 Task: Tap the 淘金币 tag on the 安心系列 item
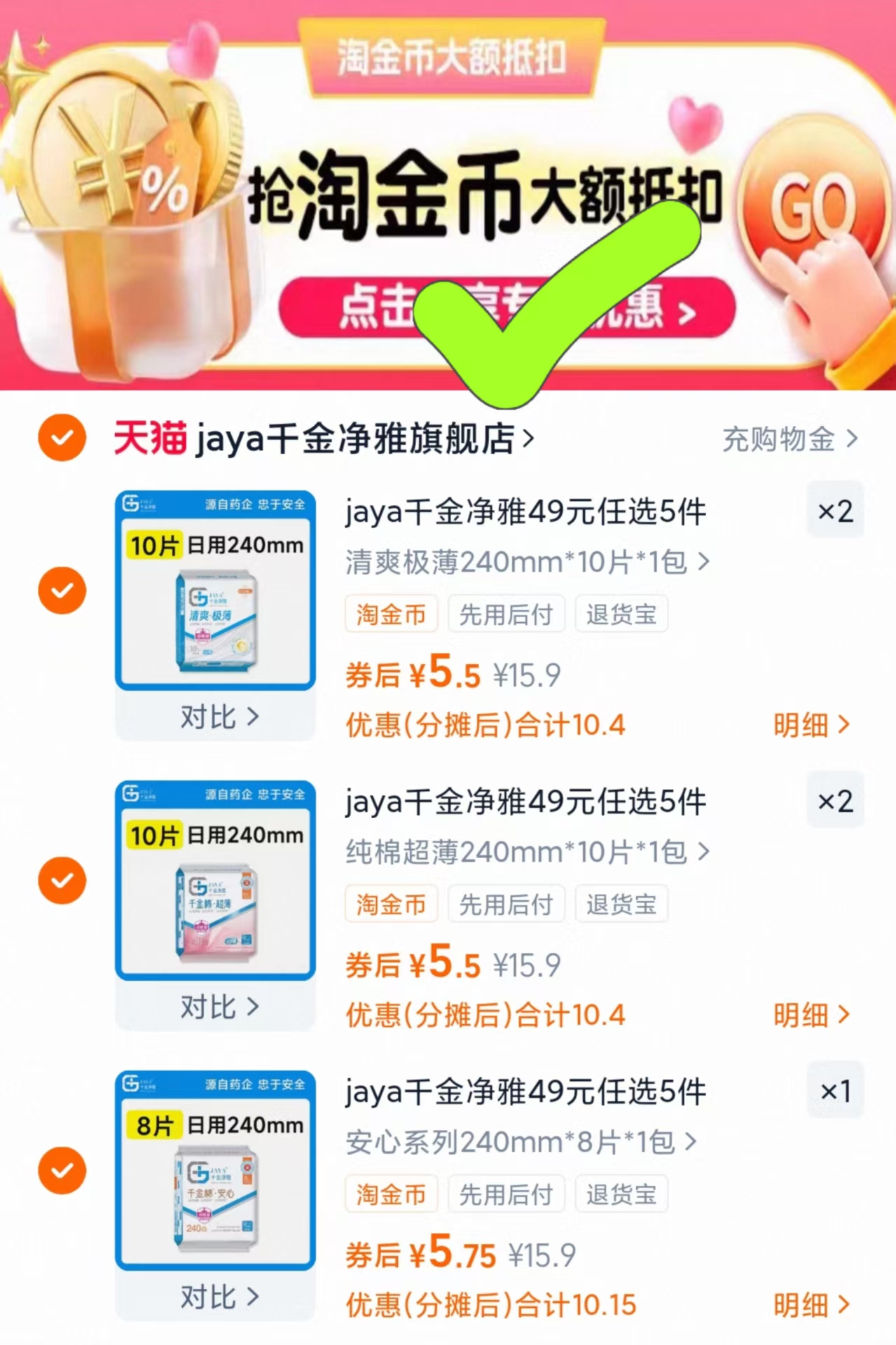391,1194
